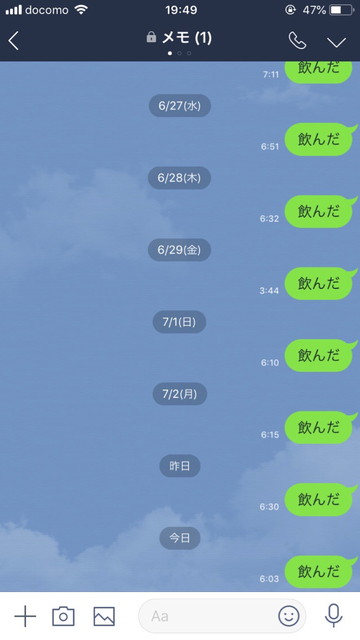Start a call with the phone icon
The width and height of the screenshot is (360, 640).
click(x=297, y=41)
